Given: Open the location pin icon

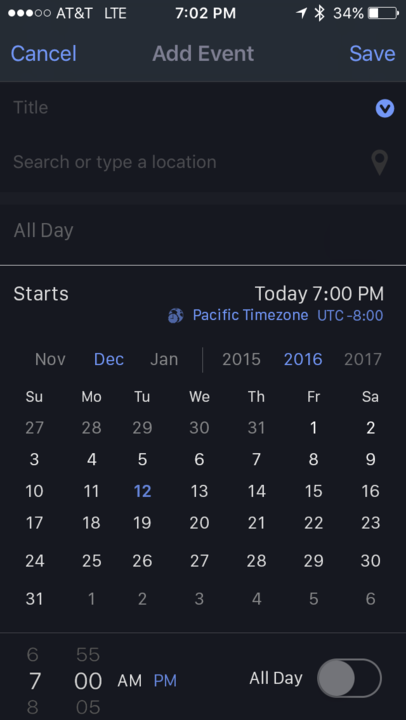Looking at the screenshot, I should pyautogui.click(x=380, y=163).
